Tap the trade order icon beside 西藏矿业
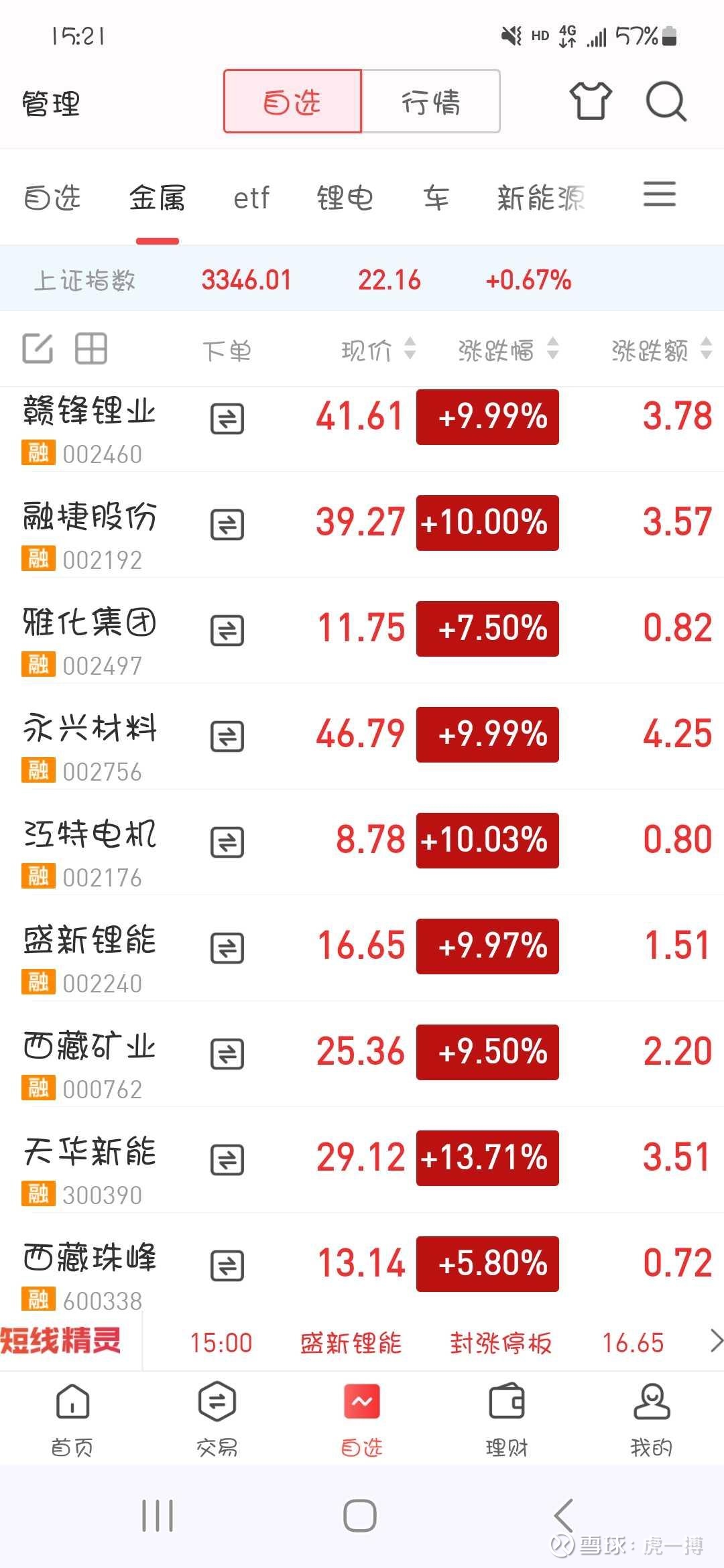 coord(227,1052)
